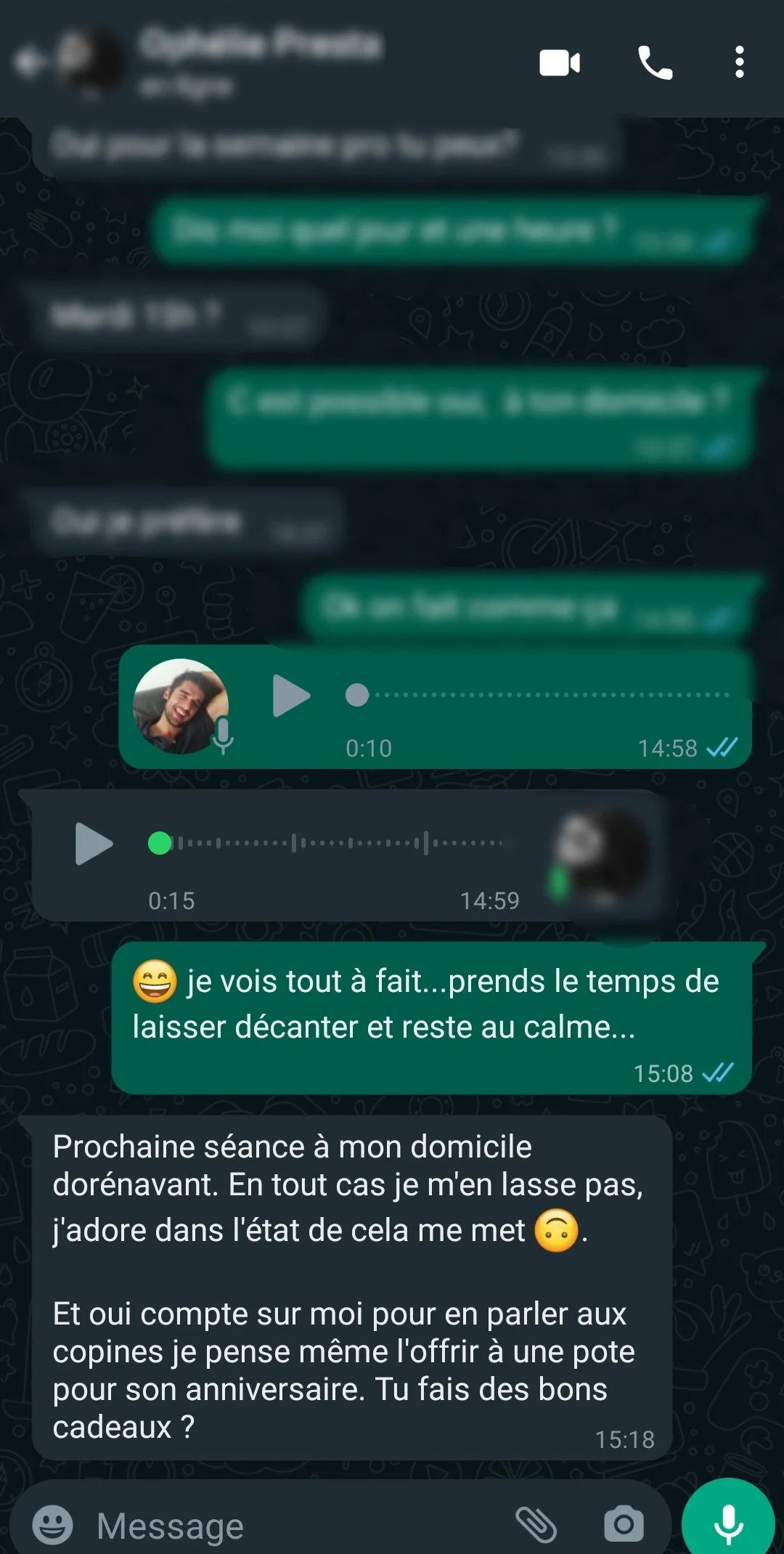Play the 0:10 voice message

coord(291,696)
